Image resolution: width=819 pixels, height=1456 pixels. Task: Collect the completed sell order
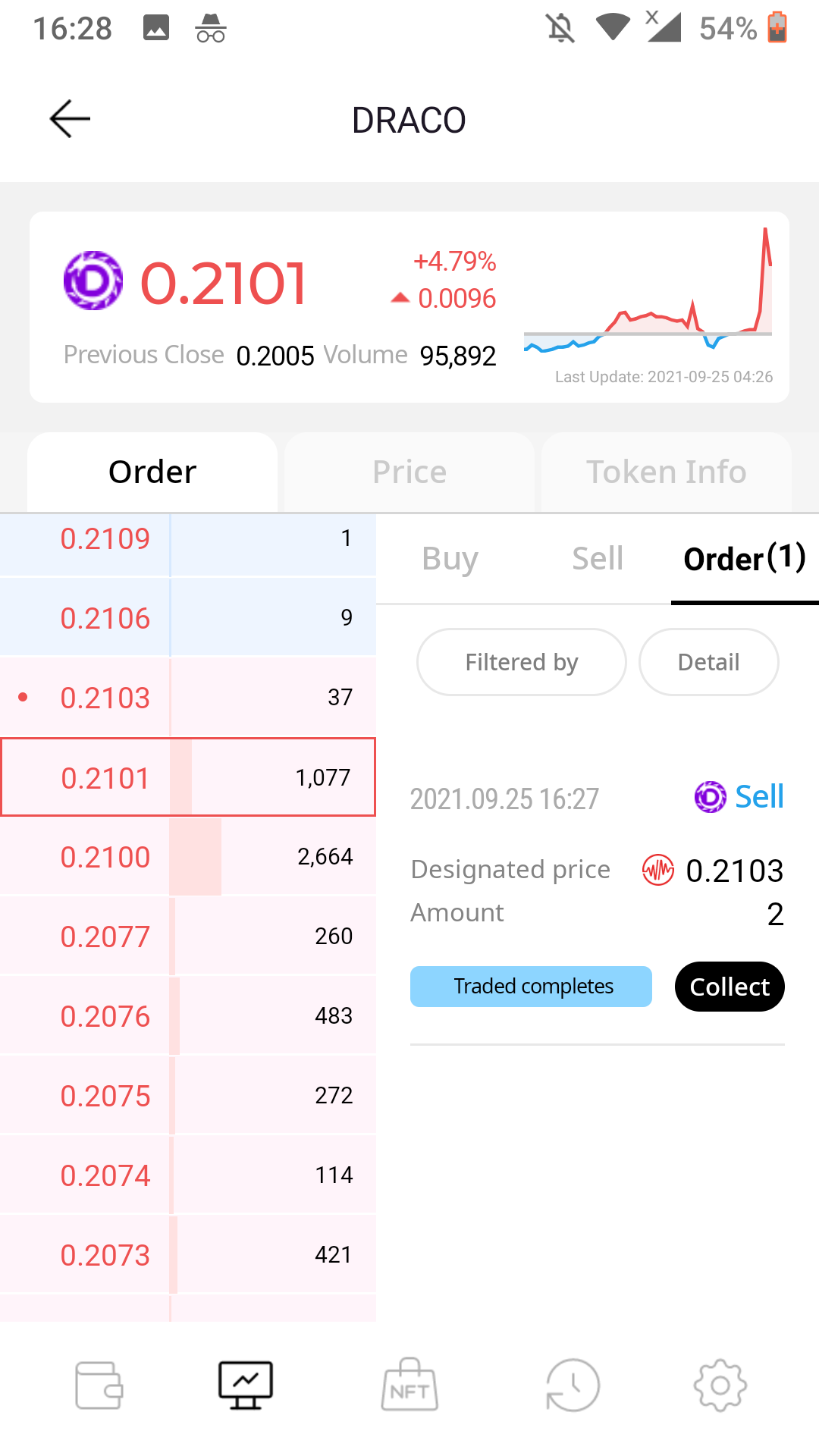pyautogui.click(x=730, y=987)
